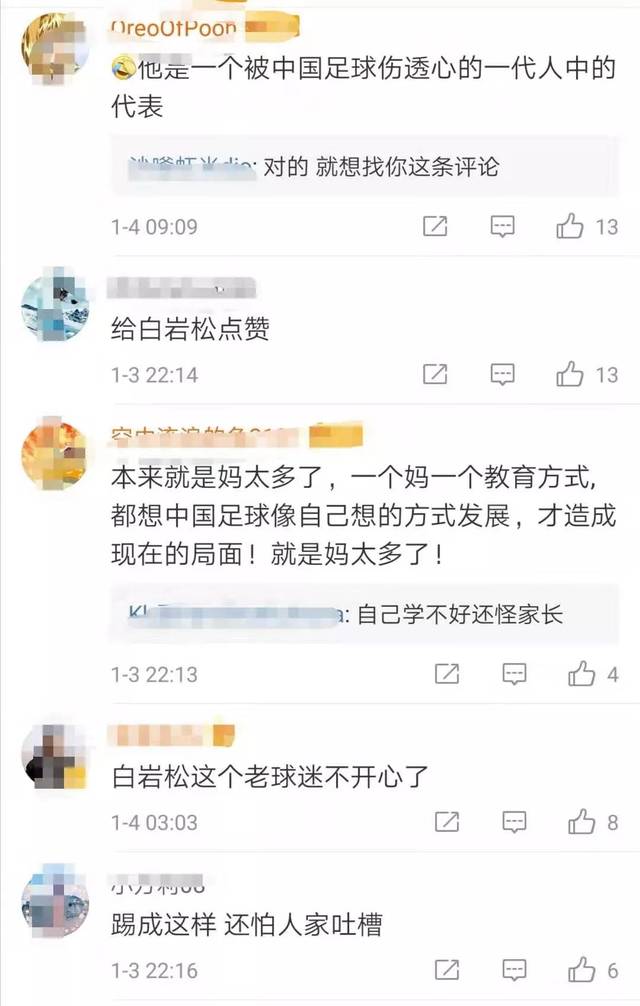Reply to the comment posted 1-3 22:13
The image size is (640, 1006).
point(514,674)
